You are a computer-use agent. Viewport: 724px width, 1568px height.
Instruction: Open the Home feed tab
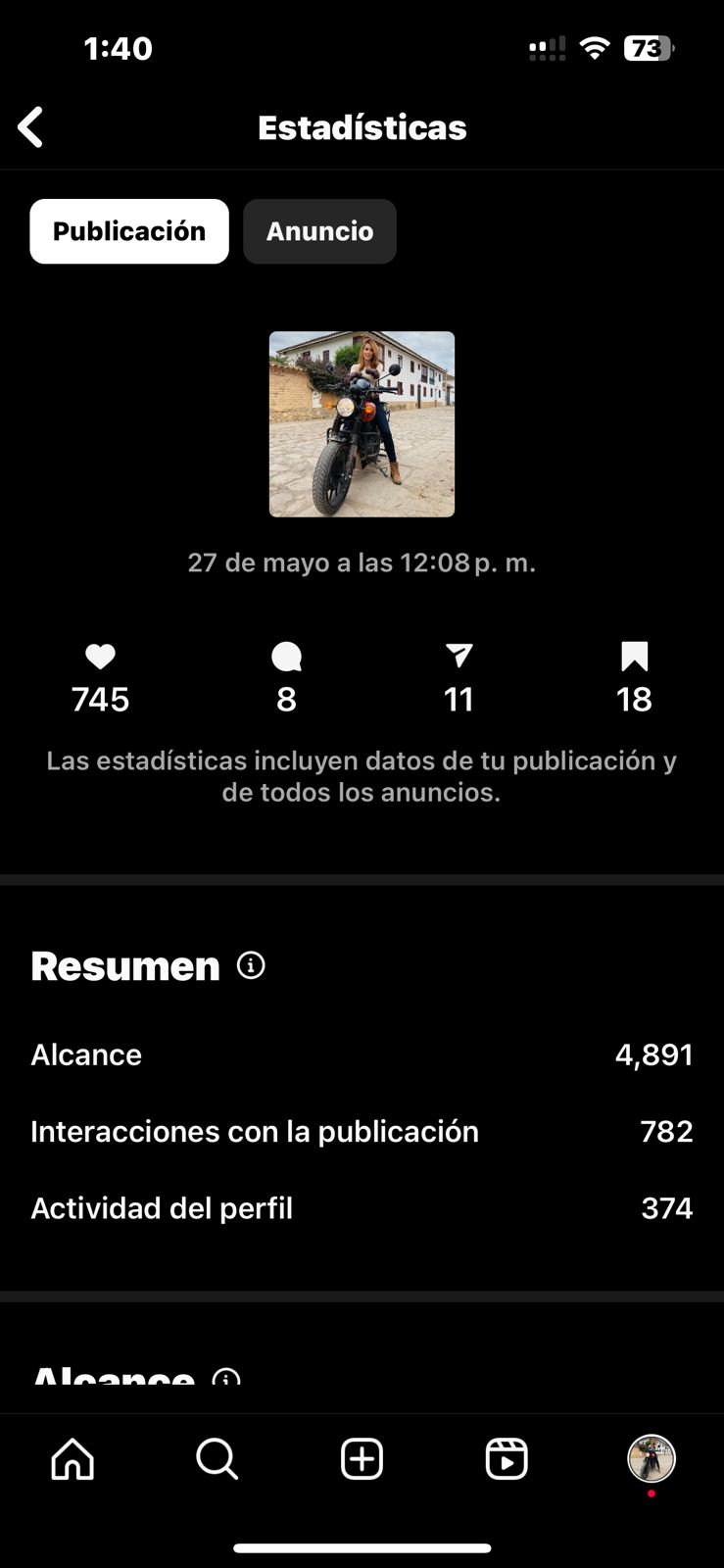coord(72,1458)
